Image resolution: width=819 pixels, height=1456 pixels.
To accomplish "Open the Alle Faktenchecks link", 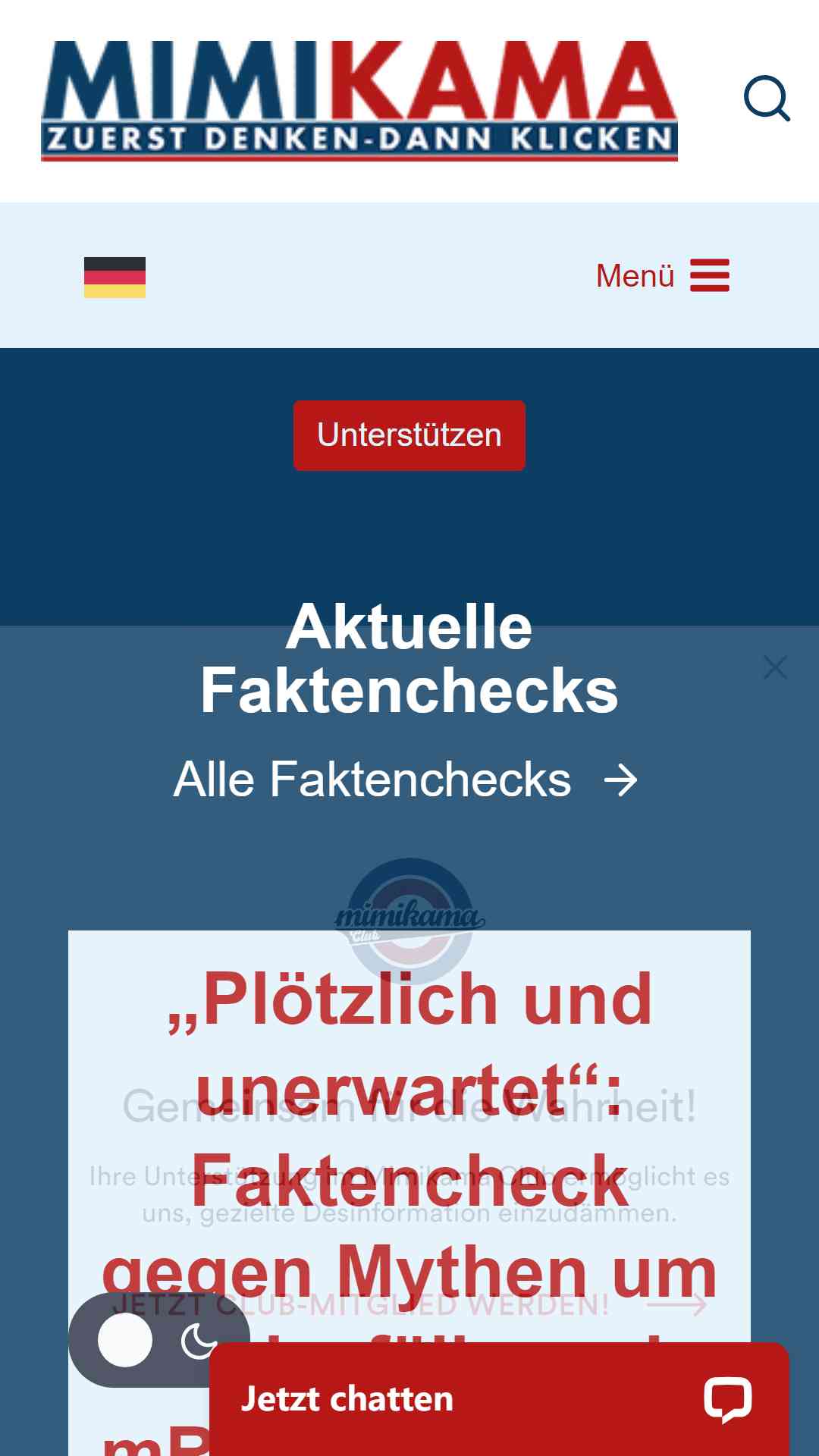I will [x=406, y=780].
